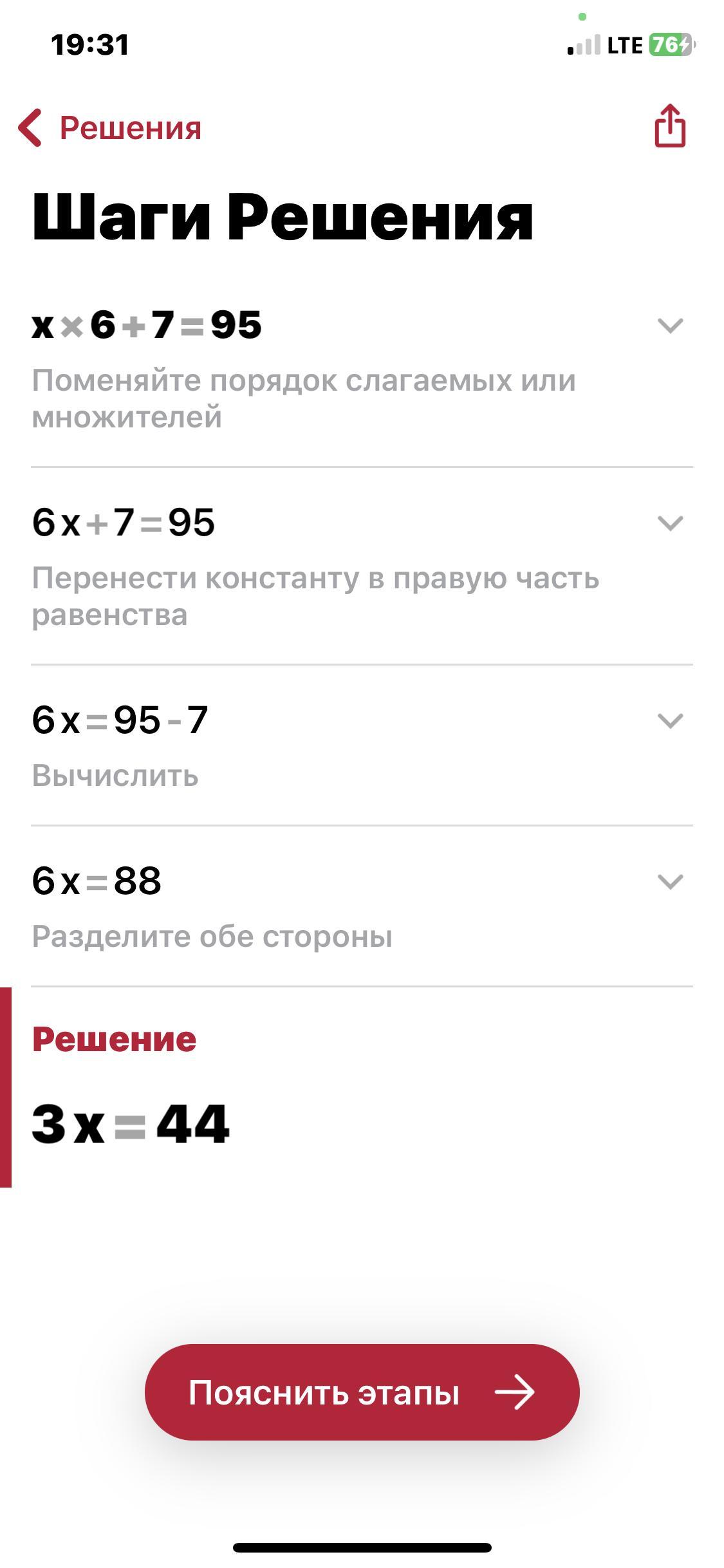724x1568 pixels.
Task: Expand the x×6+7=95 step
Action: 670,326
